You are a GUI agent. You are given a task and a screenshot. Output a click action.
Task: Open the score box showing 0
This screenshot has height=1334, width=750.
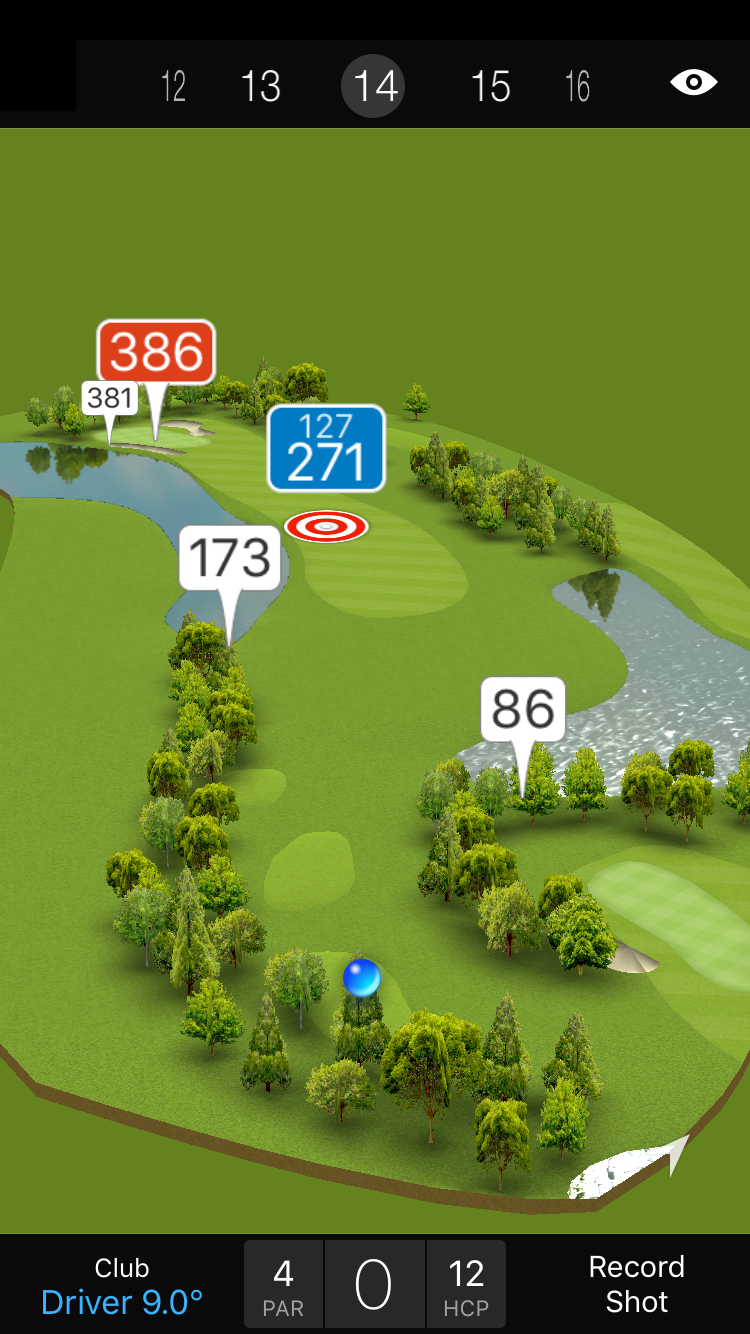coord(374,1284)
